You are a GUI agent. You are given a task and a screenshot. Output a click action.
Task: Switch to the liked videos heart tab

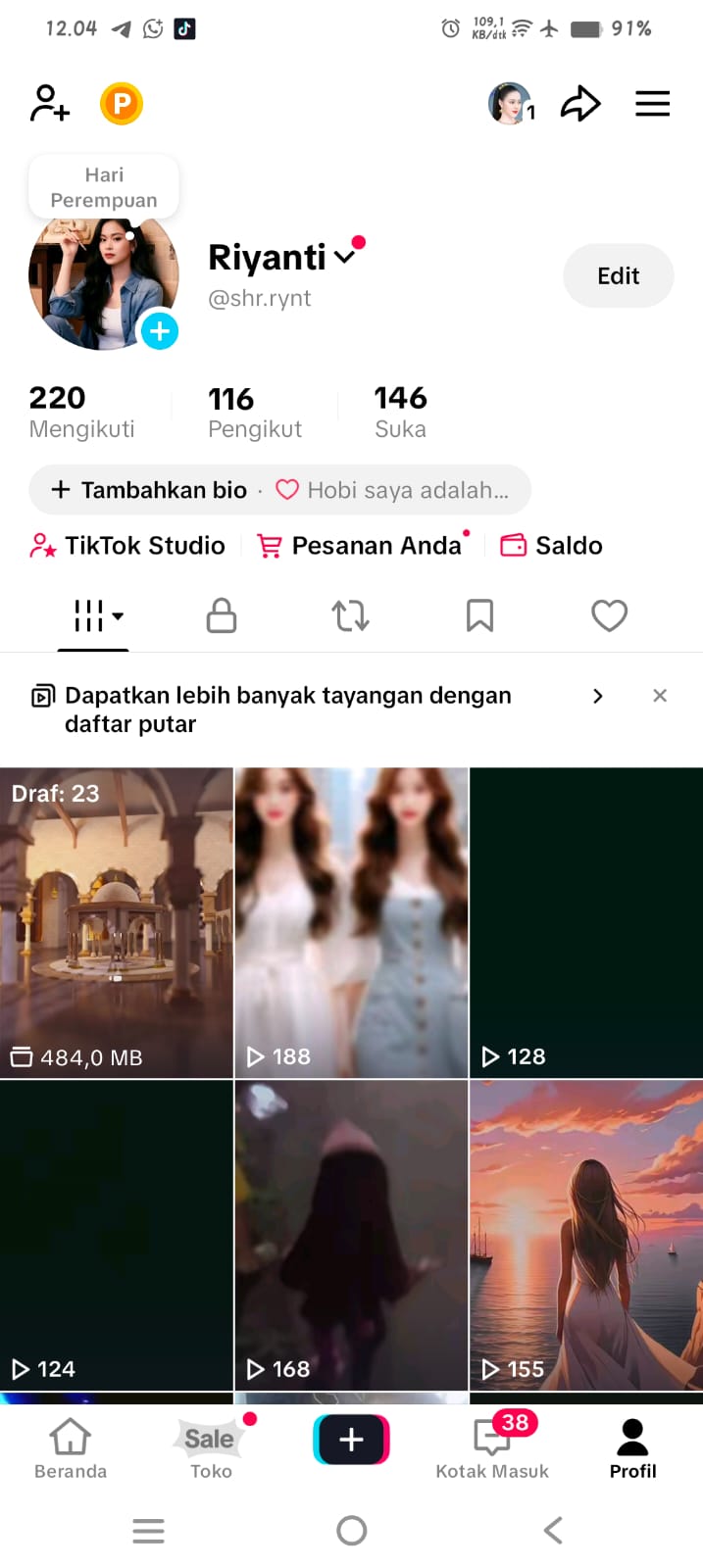tap(609, 616)
